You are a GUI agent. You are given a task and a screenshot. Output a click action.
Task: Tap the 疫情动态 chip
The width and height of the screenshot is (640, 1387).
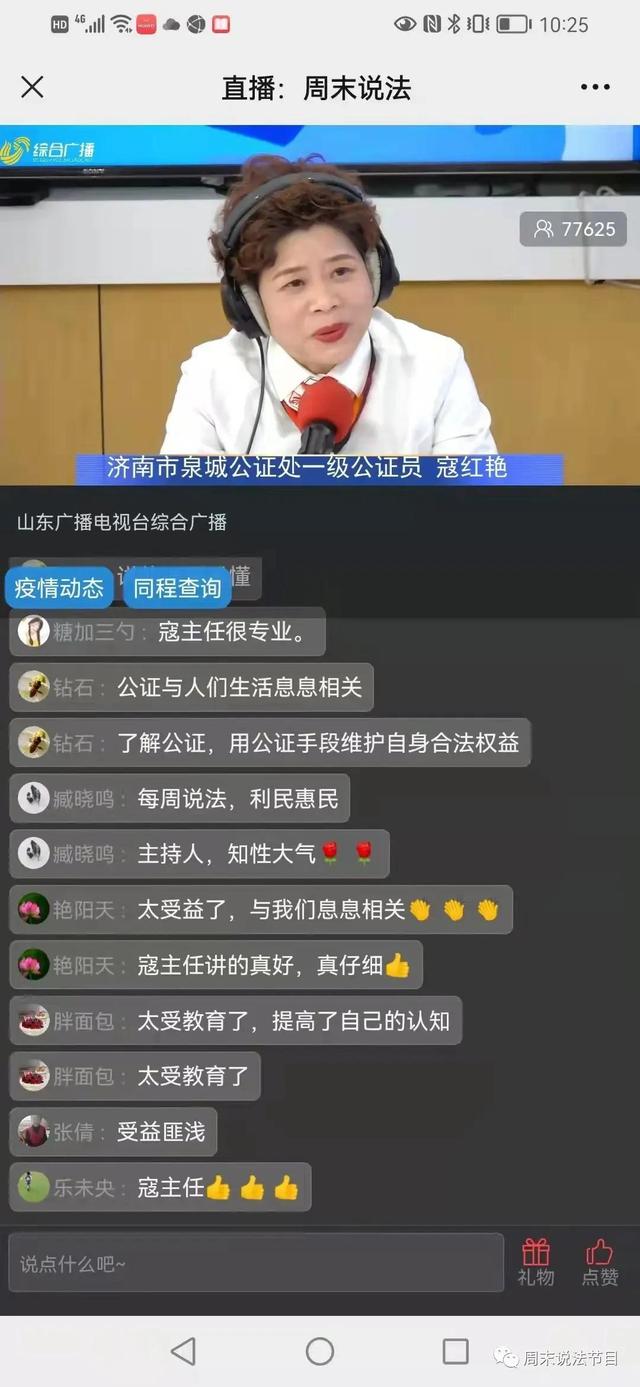point(59,588)
